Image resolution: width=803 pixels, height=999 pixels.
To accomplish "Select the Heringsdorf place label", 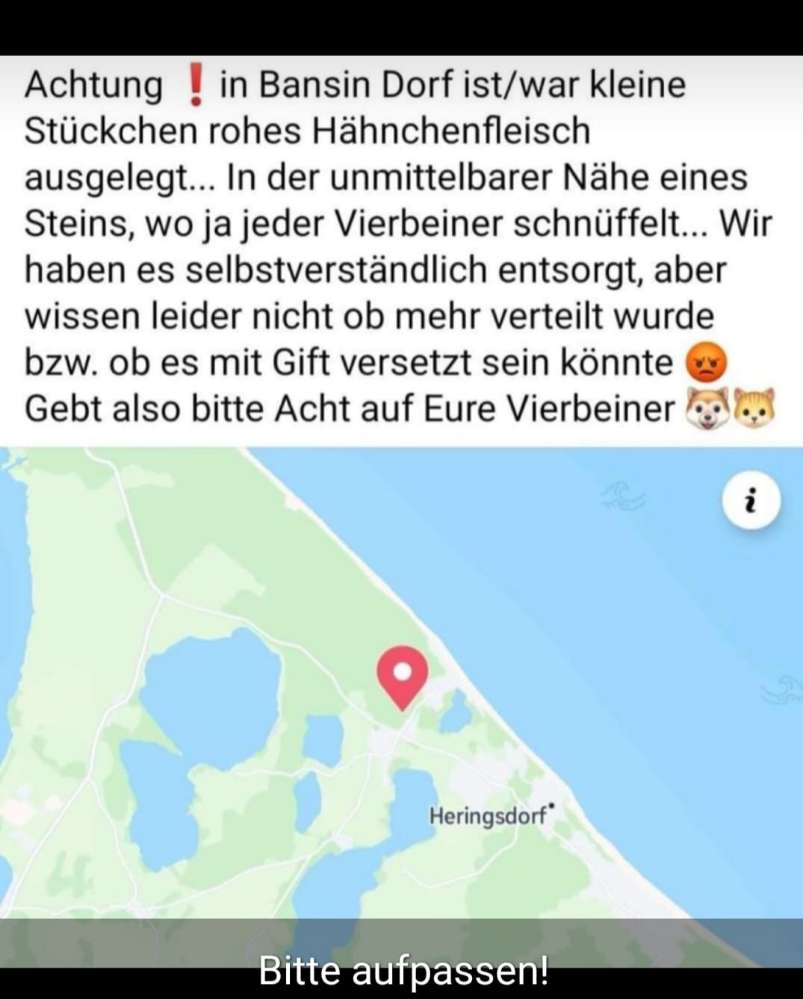I will point(487,817).
